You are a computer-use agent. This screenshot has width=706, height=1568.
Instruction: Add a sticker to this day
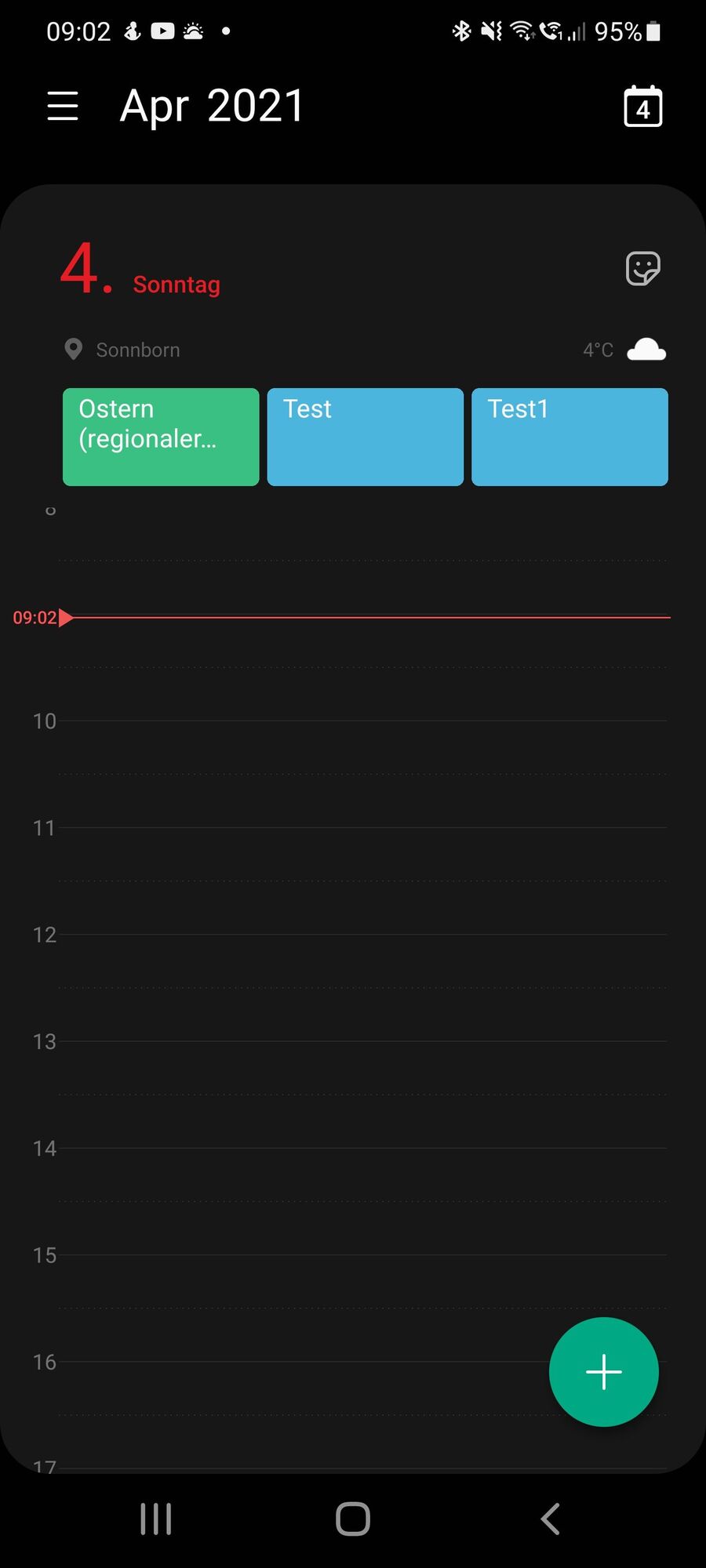[642, 269]
